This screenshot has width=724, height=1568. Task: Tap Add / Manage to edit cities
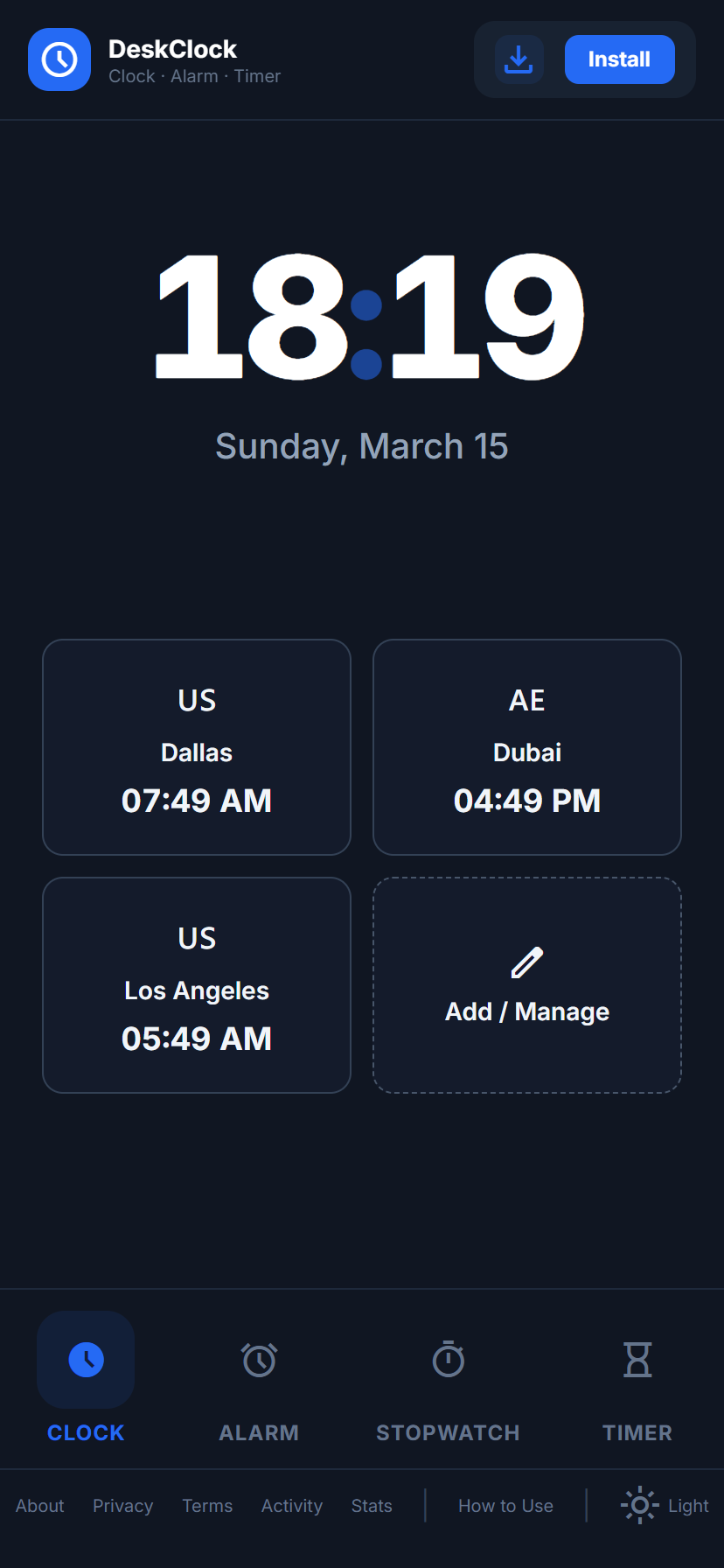click(527, 985)
